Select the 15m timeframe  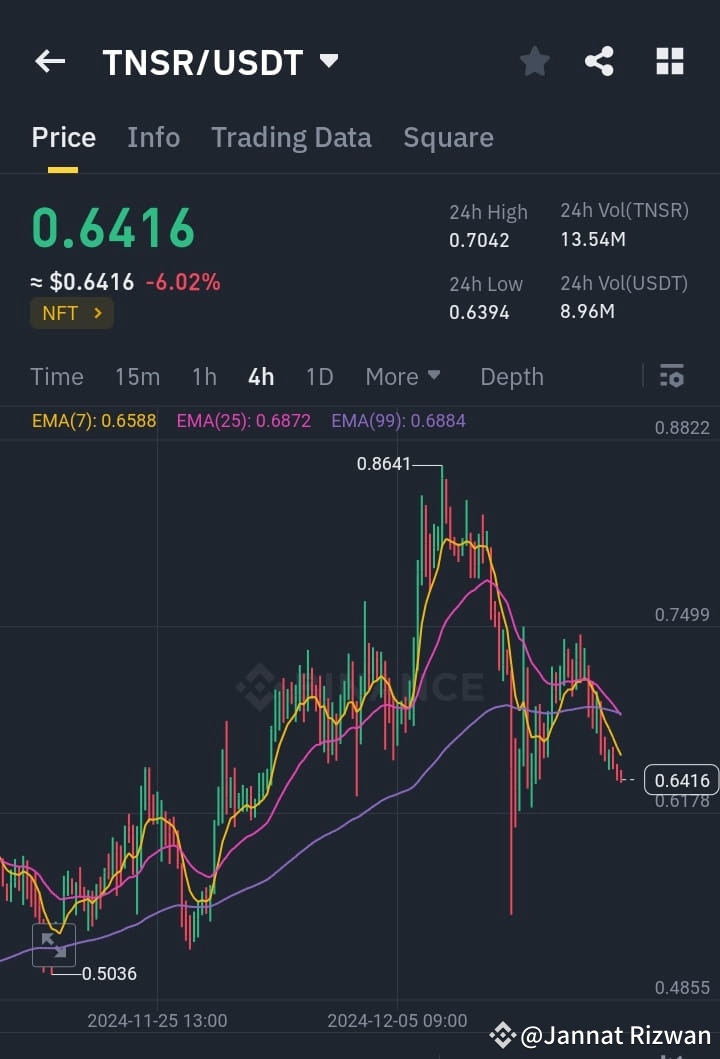[x=137, y=377]
